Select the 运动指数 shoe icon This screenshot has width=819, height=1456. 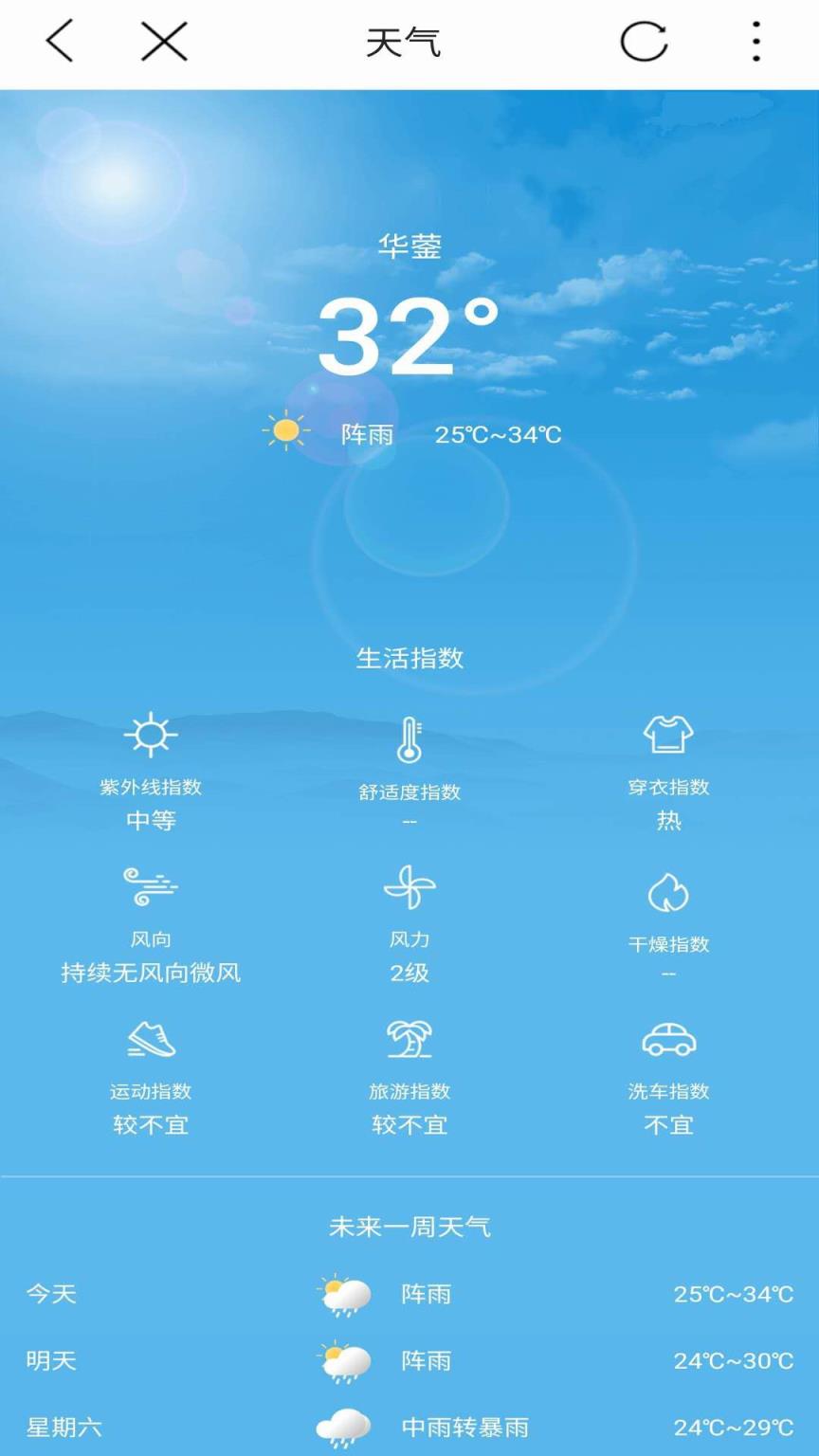click(x=150, y=1041)
